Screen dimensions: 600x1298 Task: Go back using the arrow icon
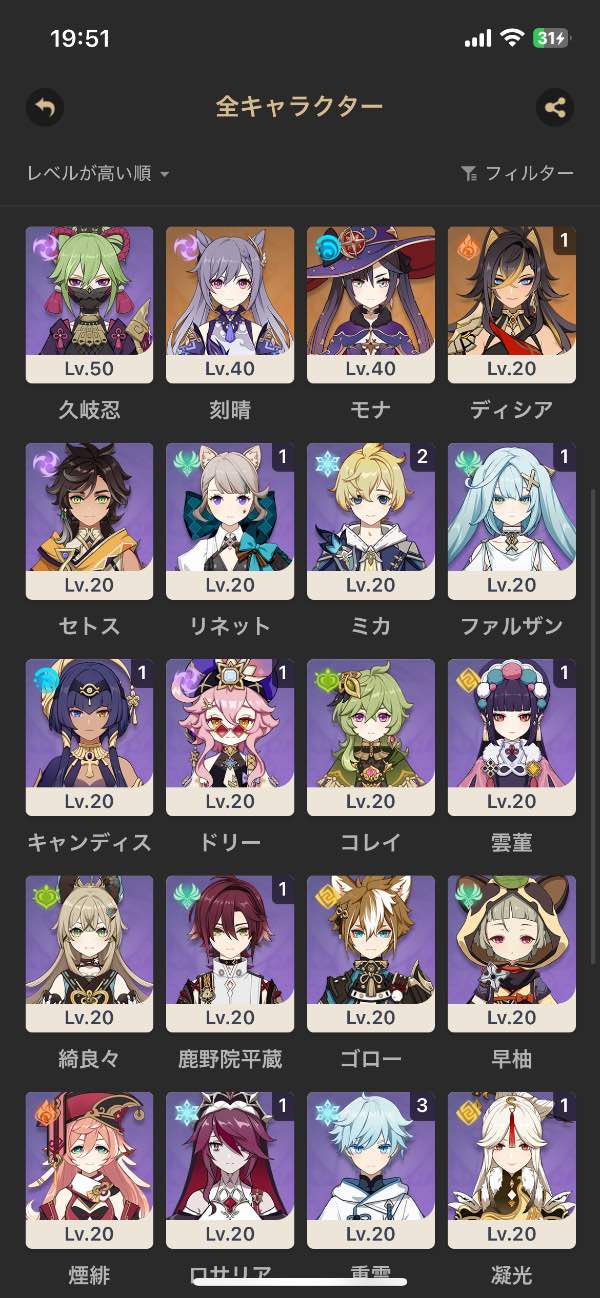pos(45,107)
